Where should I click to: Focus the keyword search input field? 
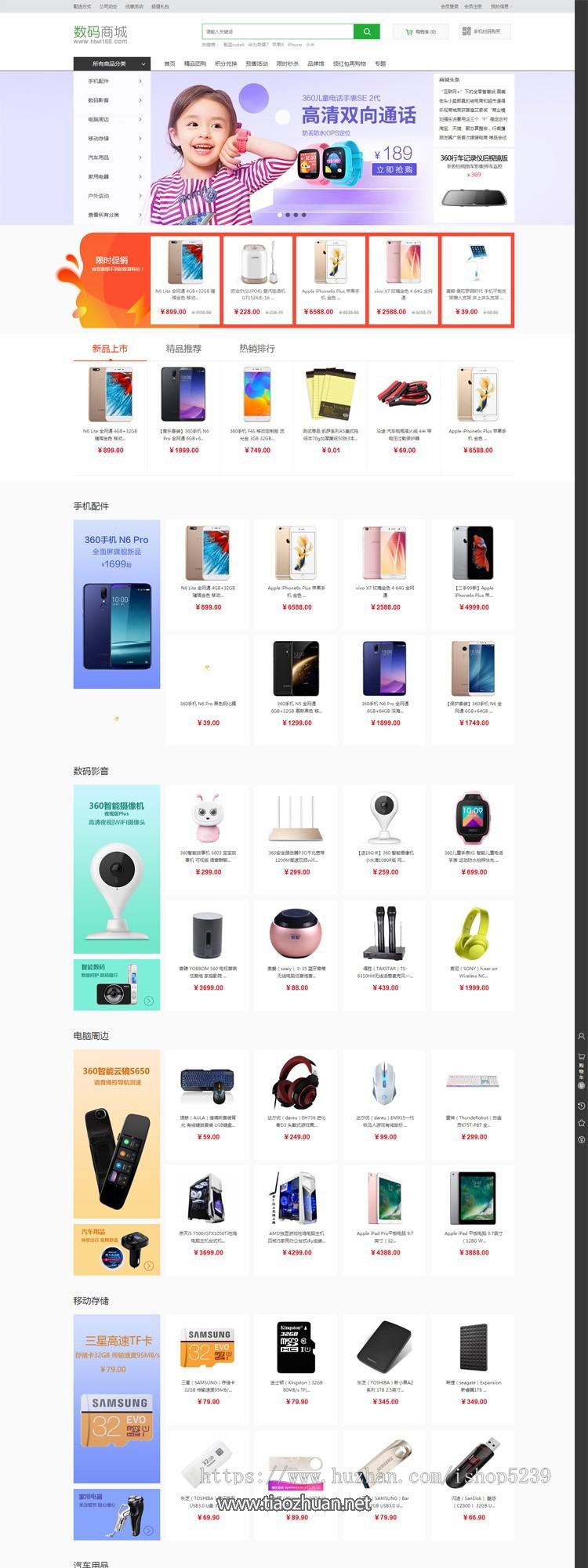(278, 32)
